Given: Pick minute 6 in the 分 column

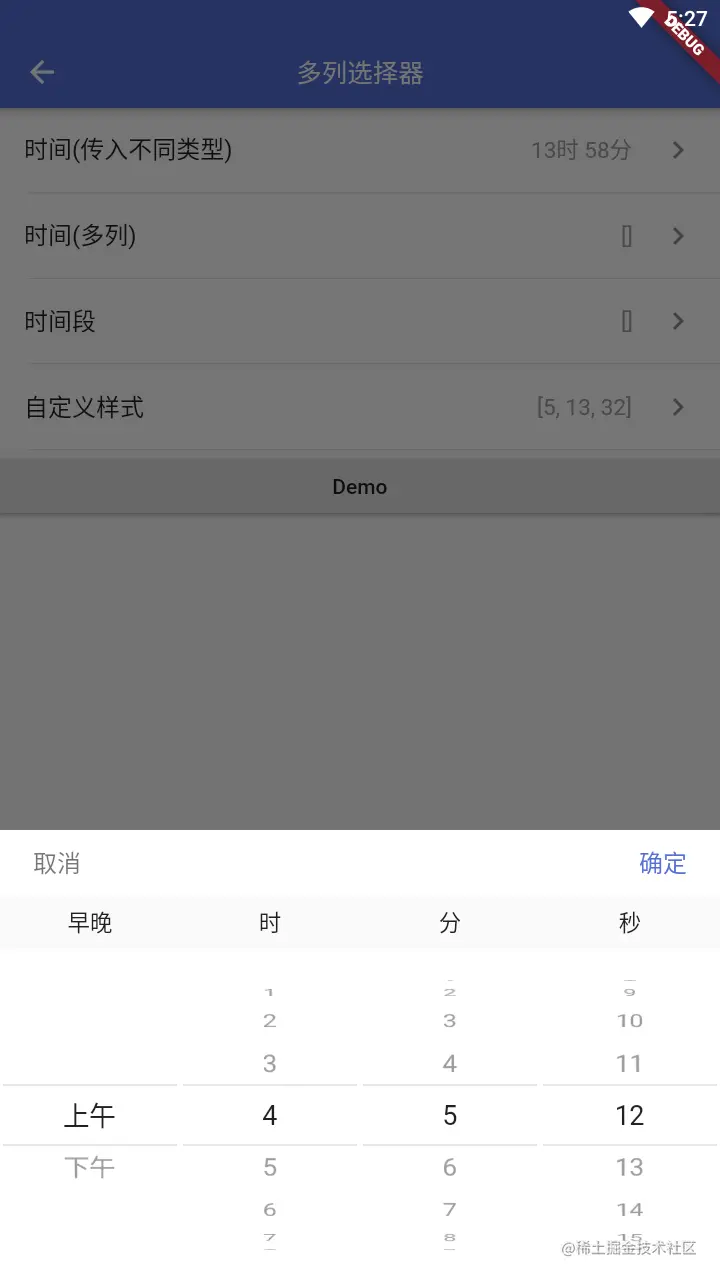Looking at the screenshot, I should [x=450, y=1167].
